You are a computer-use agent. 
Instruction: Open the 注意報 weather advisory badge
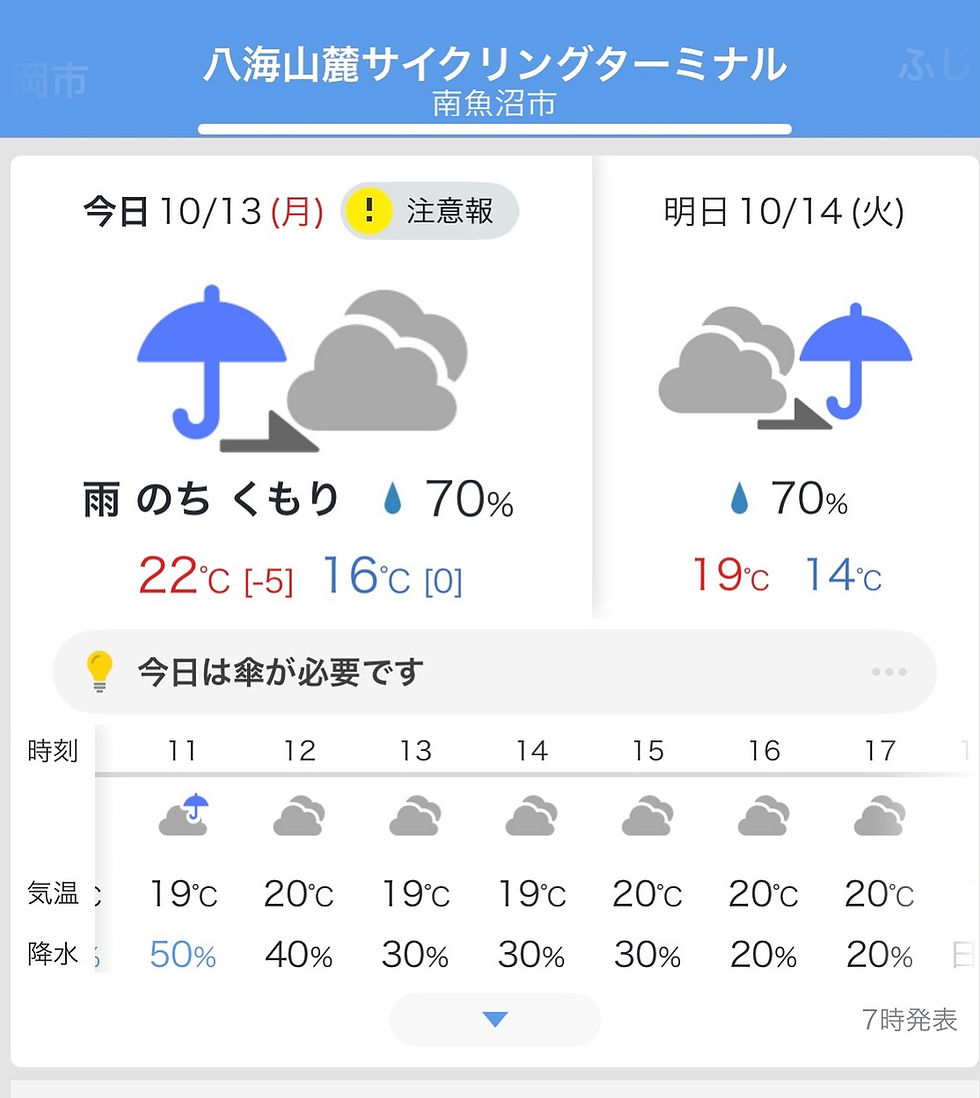430,211
